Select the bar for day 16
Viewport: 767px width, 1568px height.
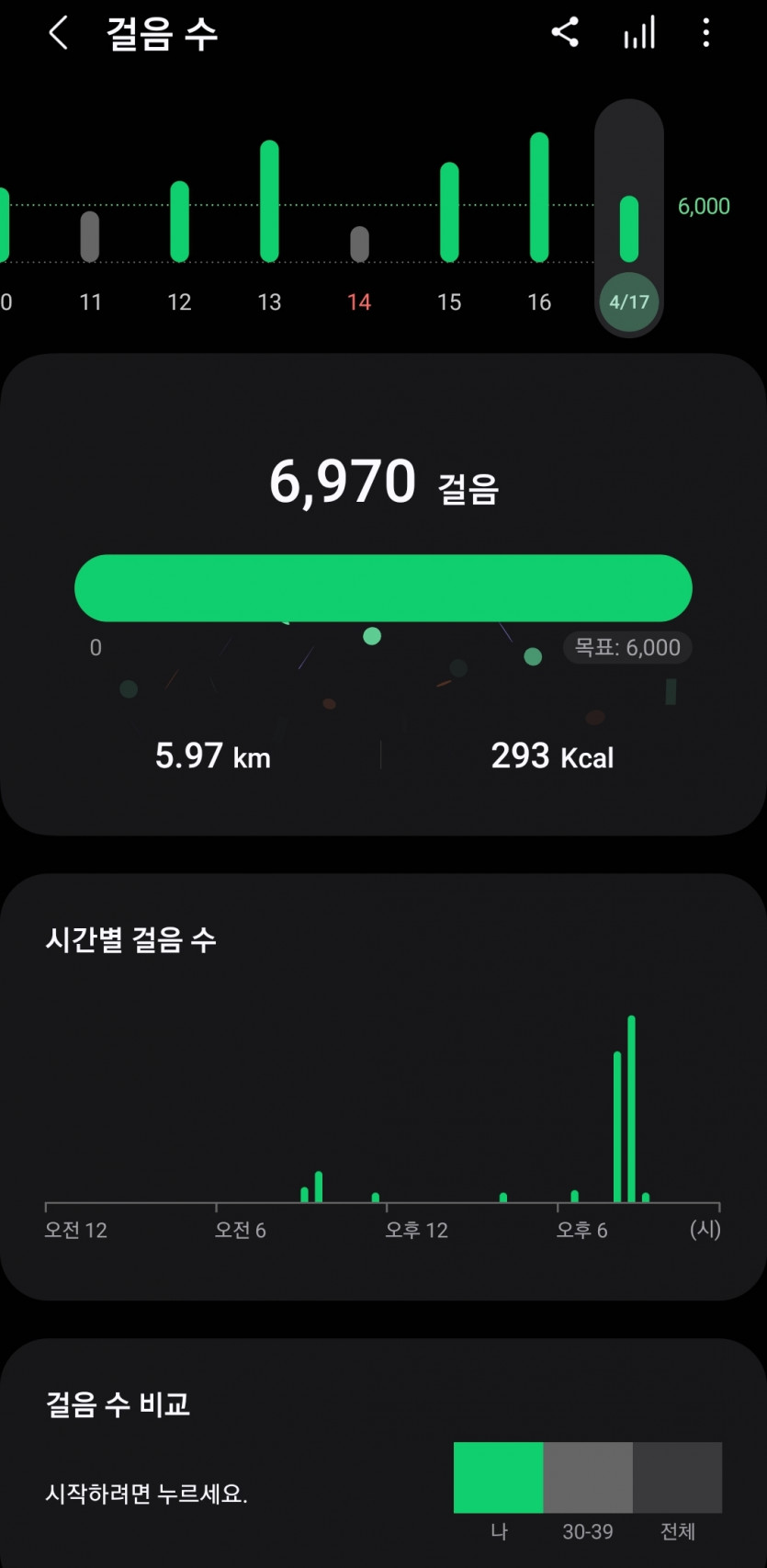(x=539, y=198)
